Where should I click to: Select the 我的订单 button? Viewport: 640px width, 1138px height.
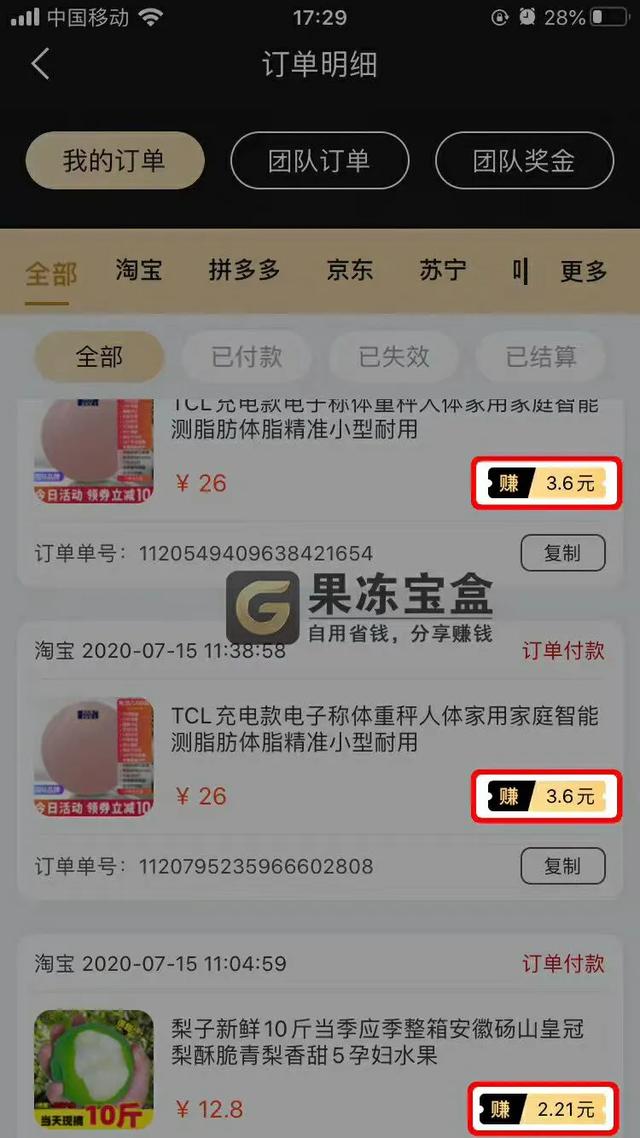[114, 160]
